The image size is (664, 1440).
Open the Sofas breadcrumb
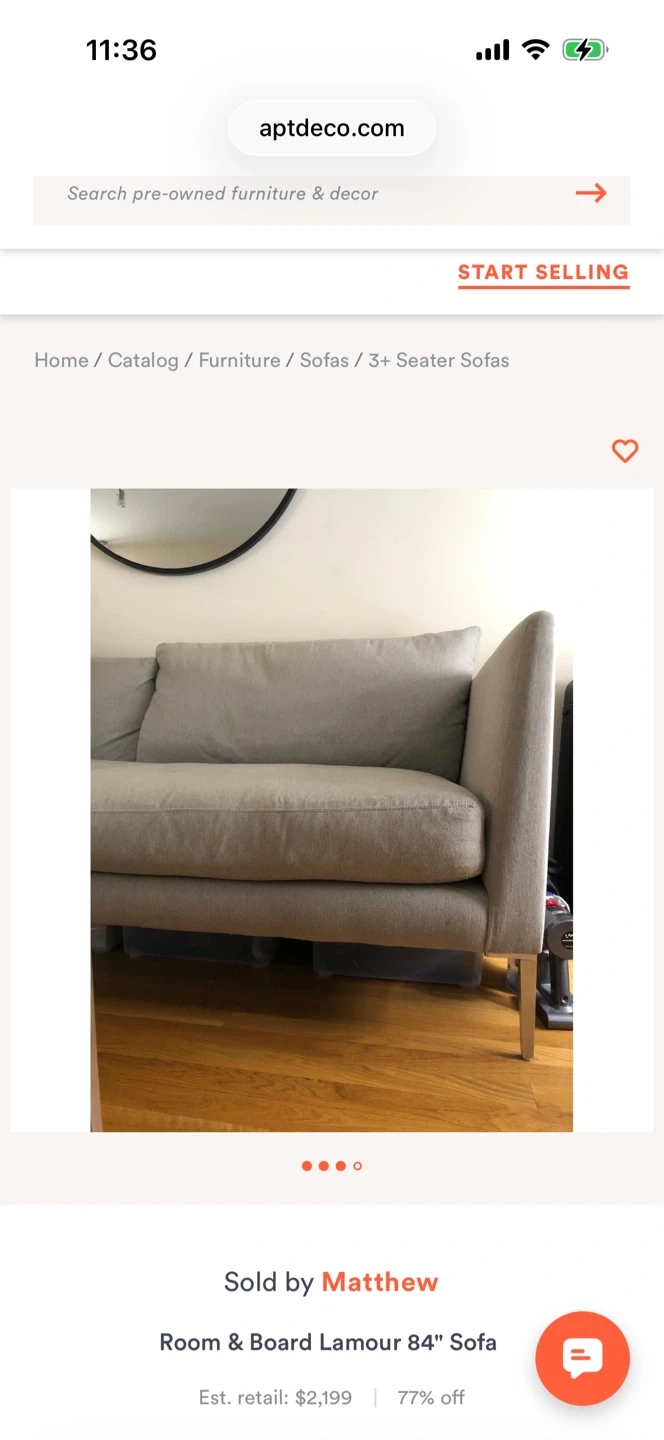click(324, 360)
